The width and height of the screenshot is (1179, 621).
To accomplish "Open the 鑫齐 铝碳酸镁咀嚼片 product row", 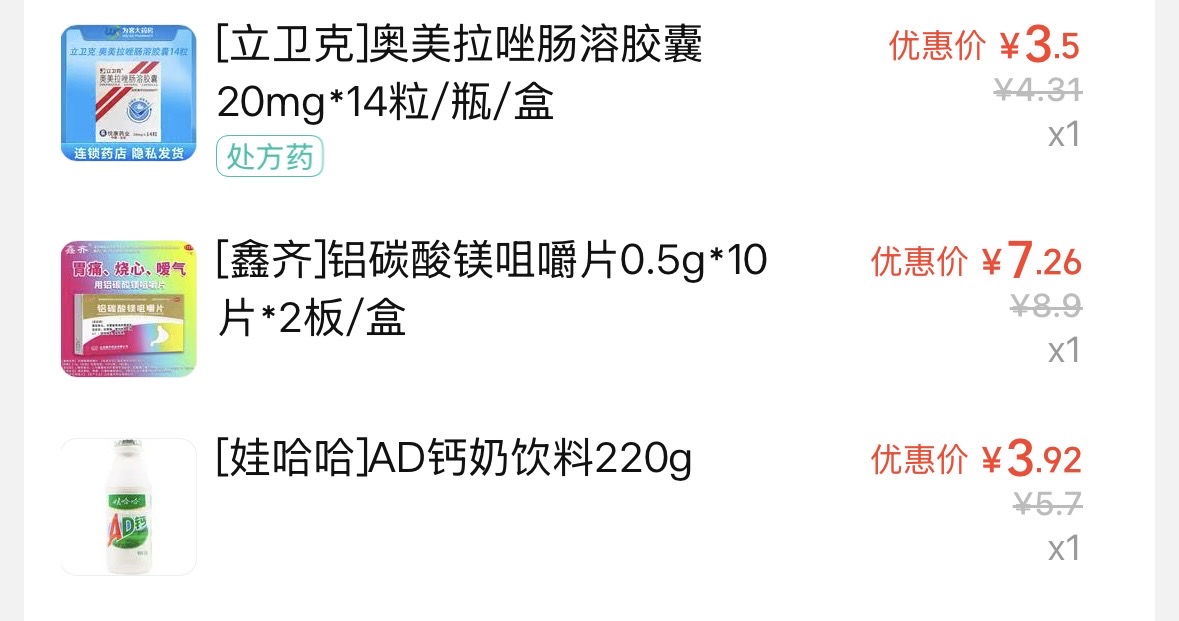I will pos(490,290).
